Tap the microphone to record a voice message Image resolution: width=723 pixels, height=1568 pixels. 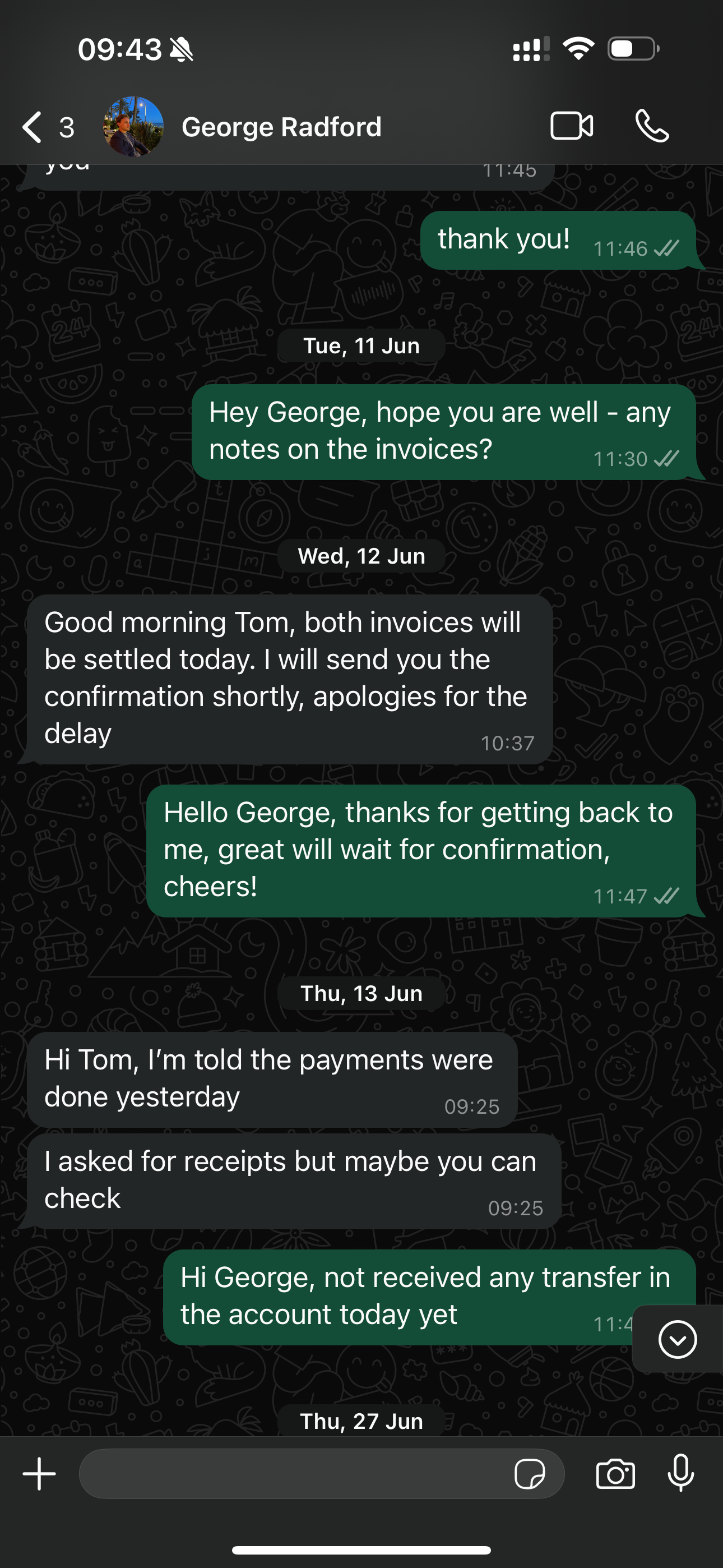click(680, 1474)
